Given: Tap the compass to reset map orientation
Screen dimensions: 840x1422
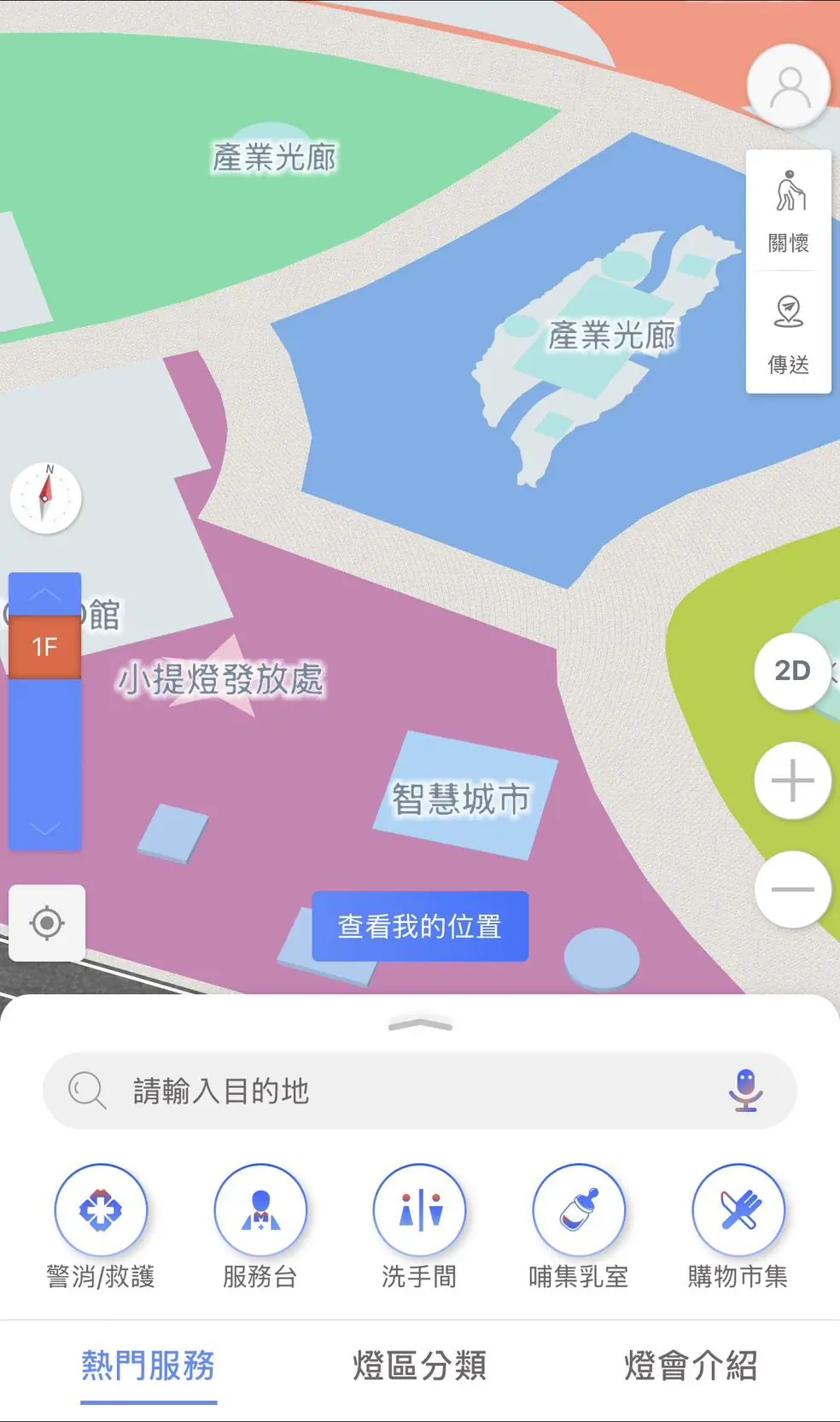Looking at the screenshot, I should [x=45, y=500].
